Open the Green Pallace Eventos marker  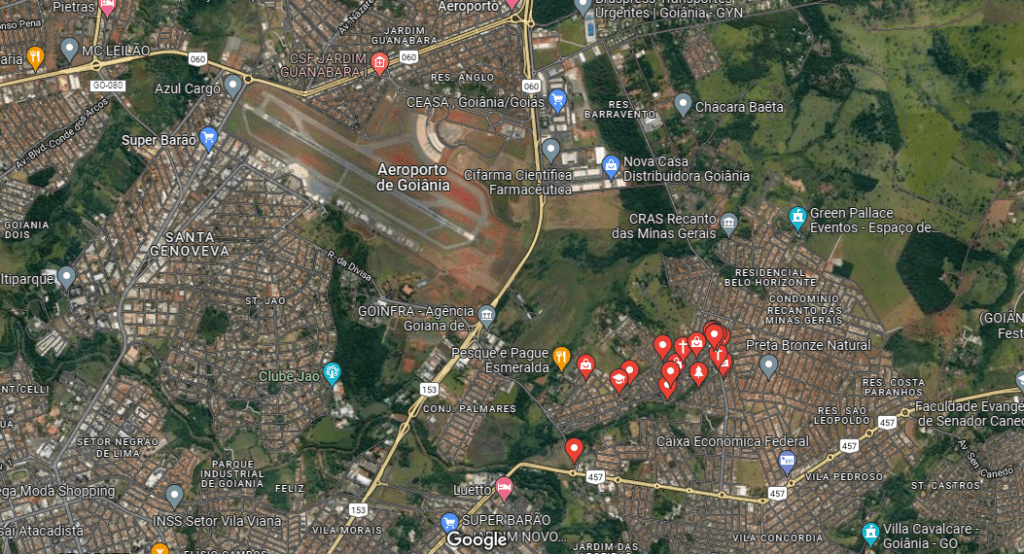click(797, 216)
